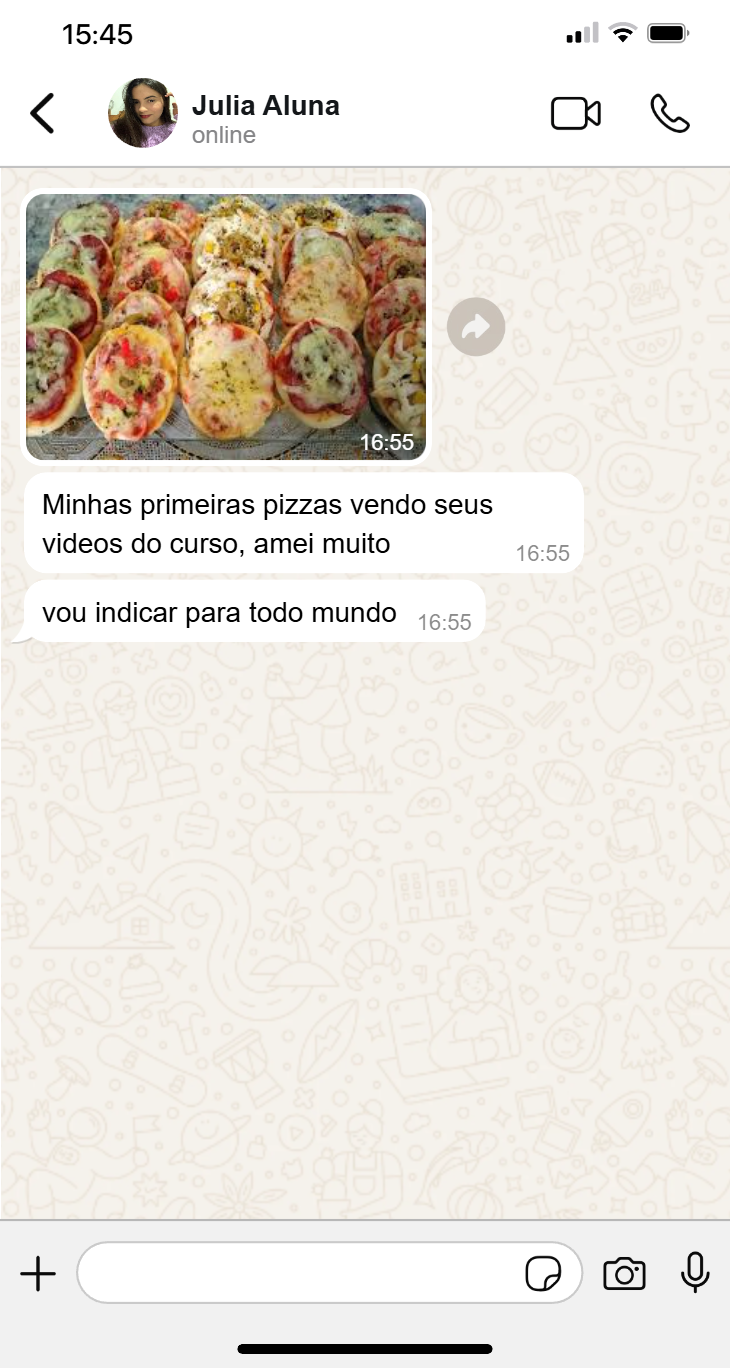Start a video call with Julia Aluna
This screenshot has height=1370, width=732.
coord(576,114)
